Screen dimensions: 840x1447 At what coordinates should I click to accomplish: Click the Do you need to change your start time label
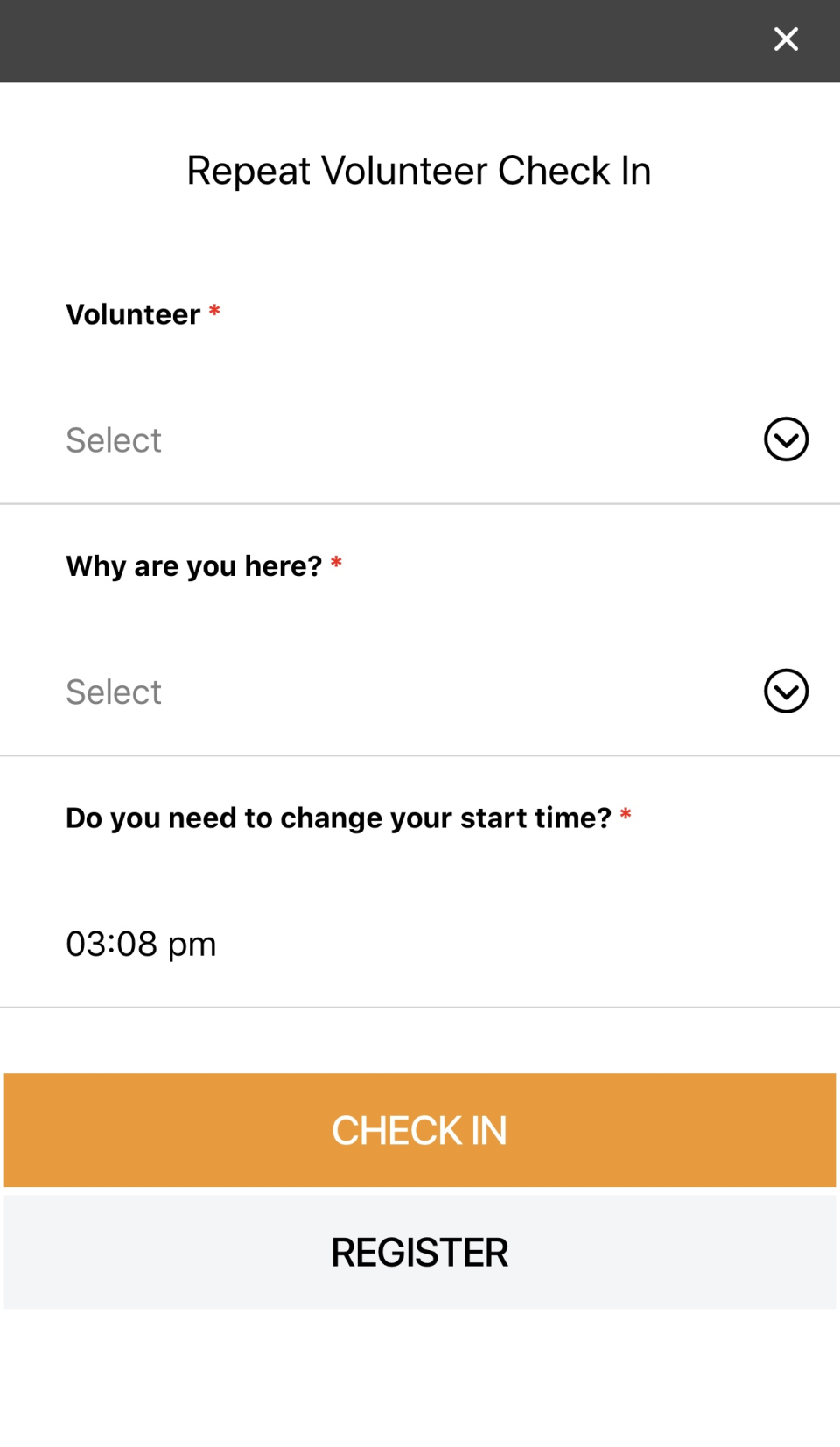click(339, 817)
